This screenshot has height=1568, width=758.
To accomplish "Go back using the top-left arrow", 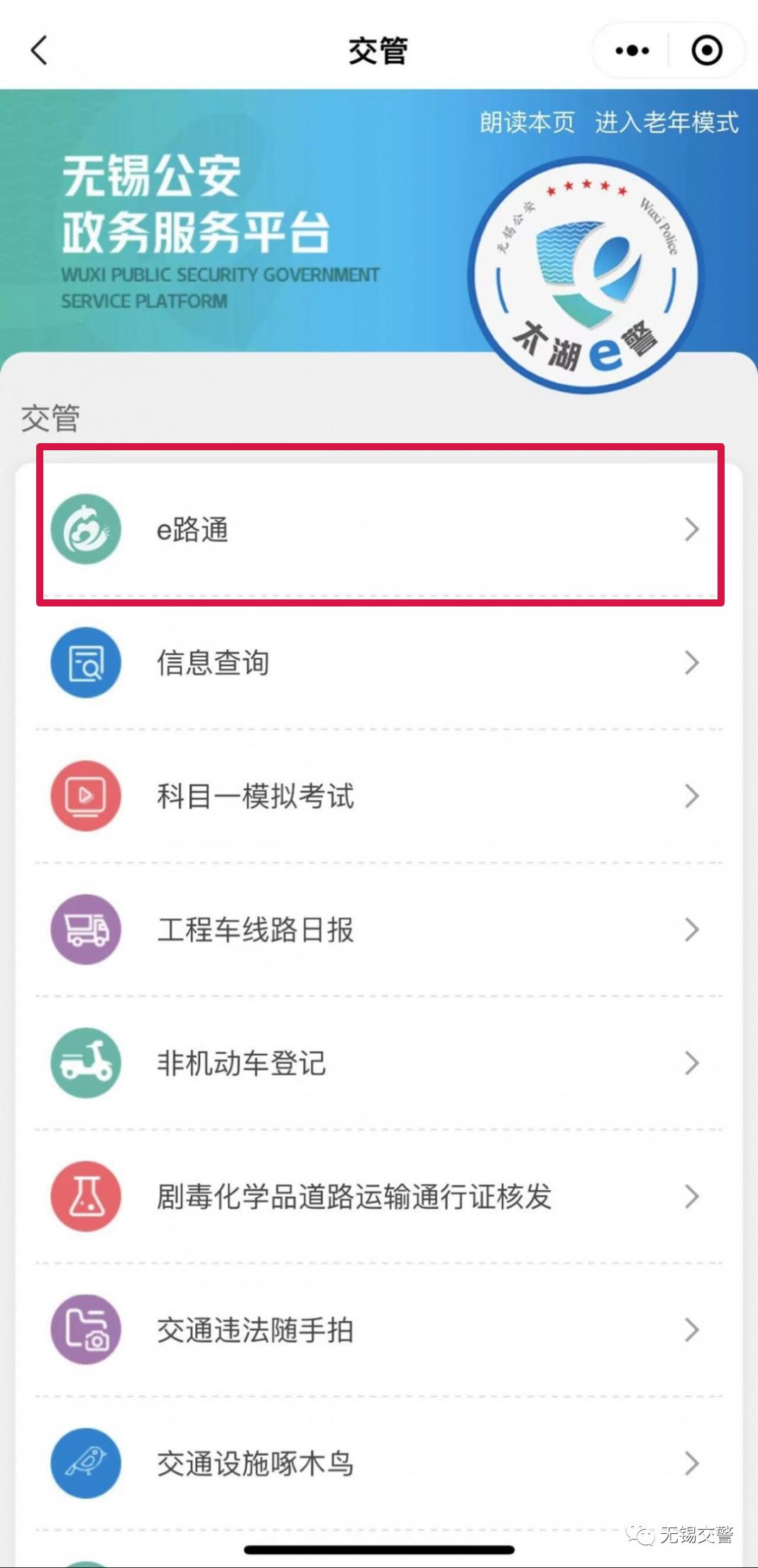I will pos(40,50).
